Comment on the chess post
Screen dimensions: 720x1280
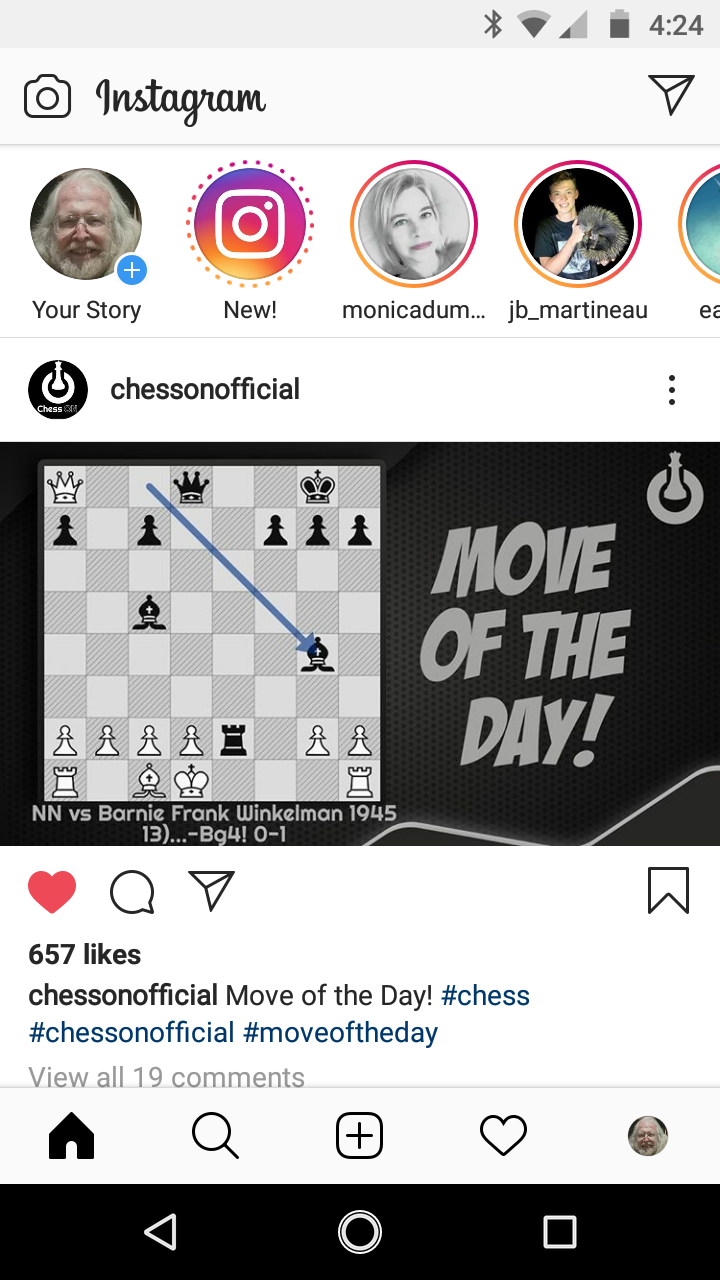132,891
